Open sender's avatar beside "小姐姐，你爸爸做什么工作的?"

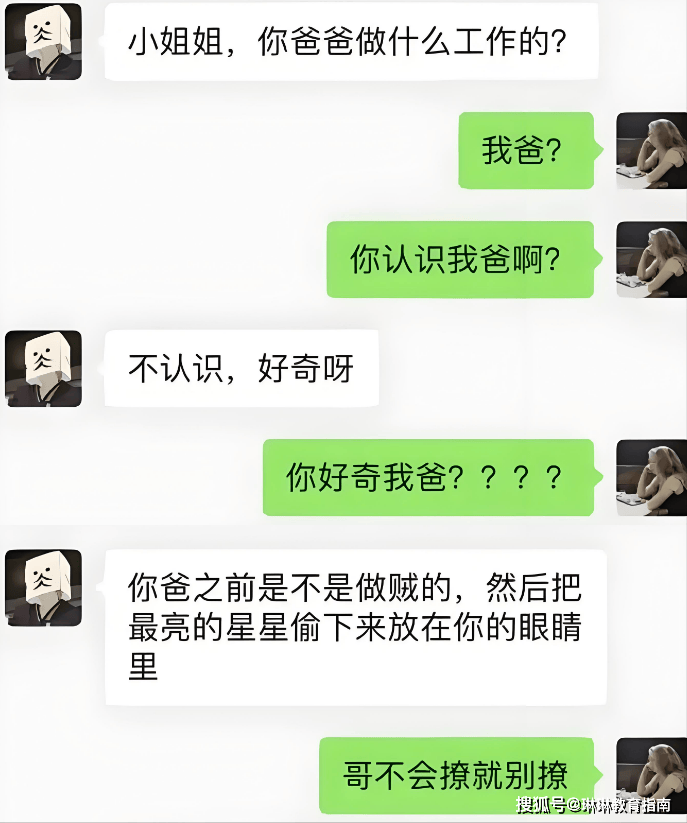tap(44, 41)
